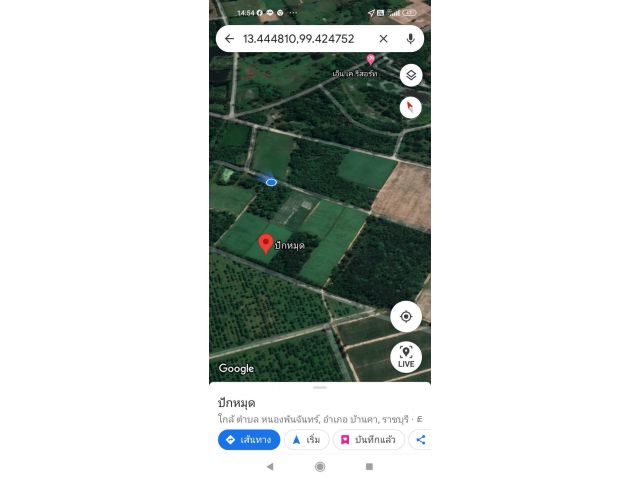
Task: Start voice search with the microphone
Action: point(410,39)
